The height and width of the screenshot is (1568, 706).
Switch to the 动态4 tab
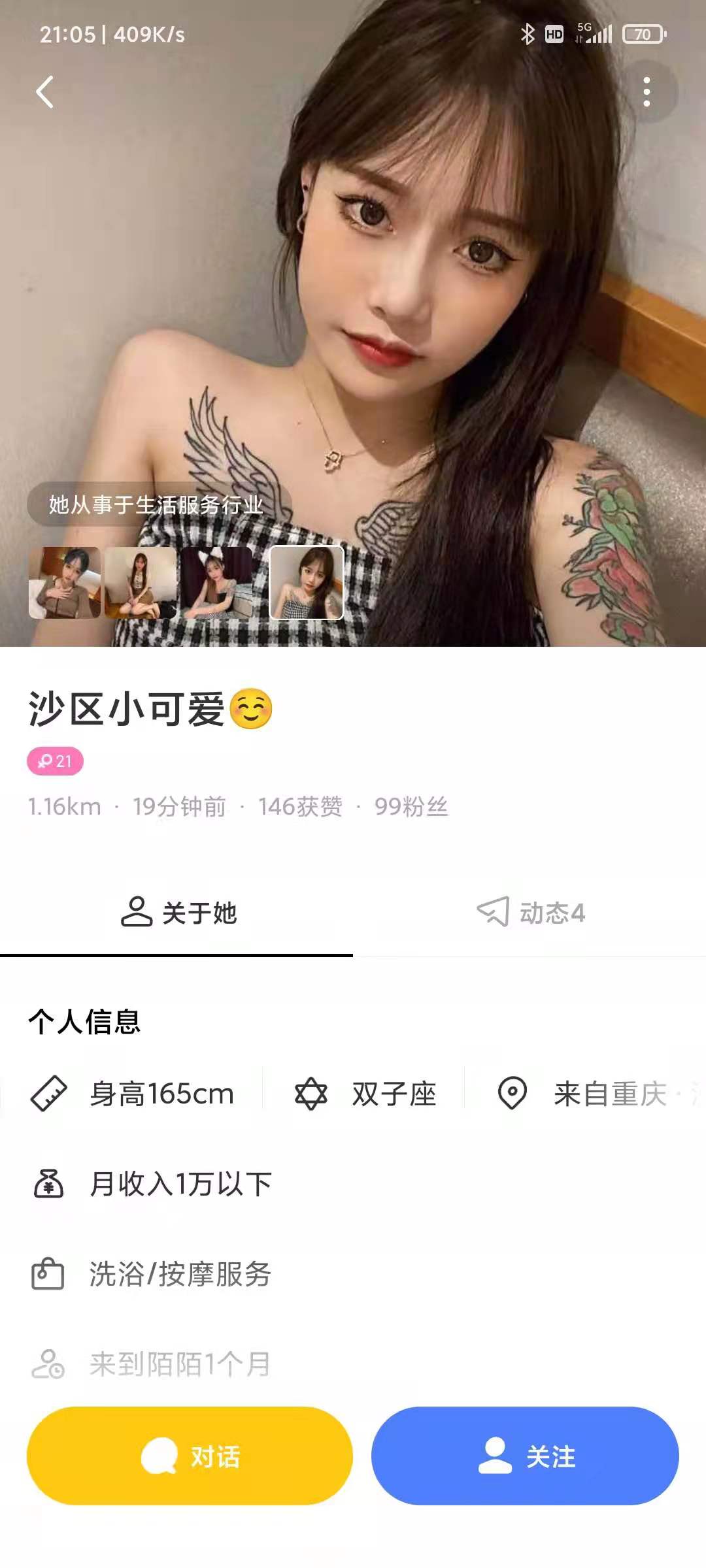point(532,914)
